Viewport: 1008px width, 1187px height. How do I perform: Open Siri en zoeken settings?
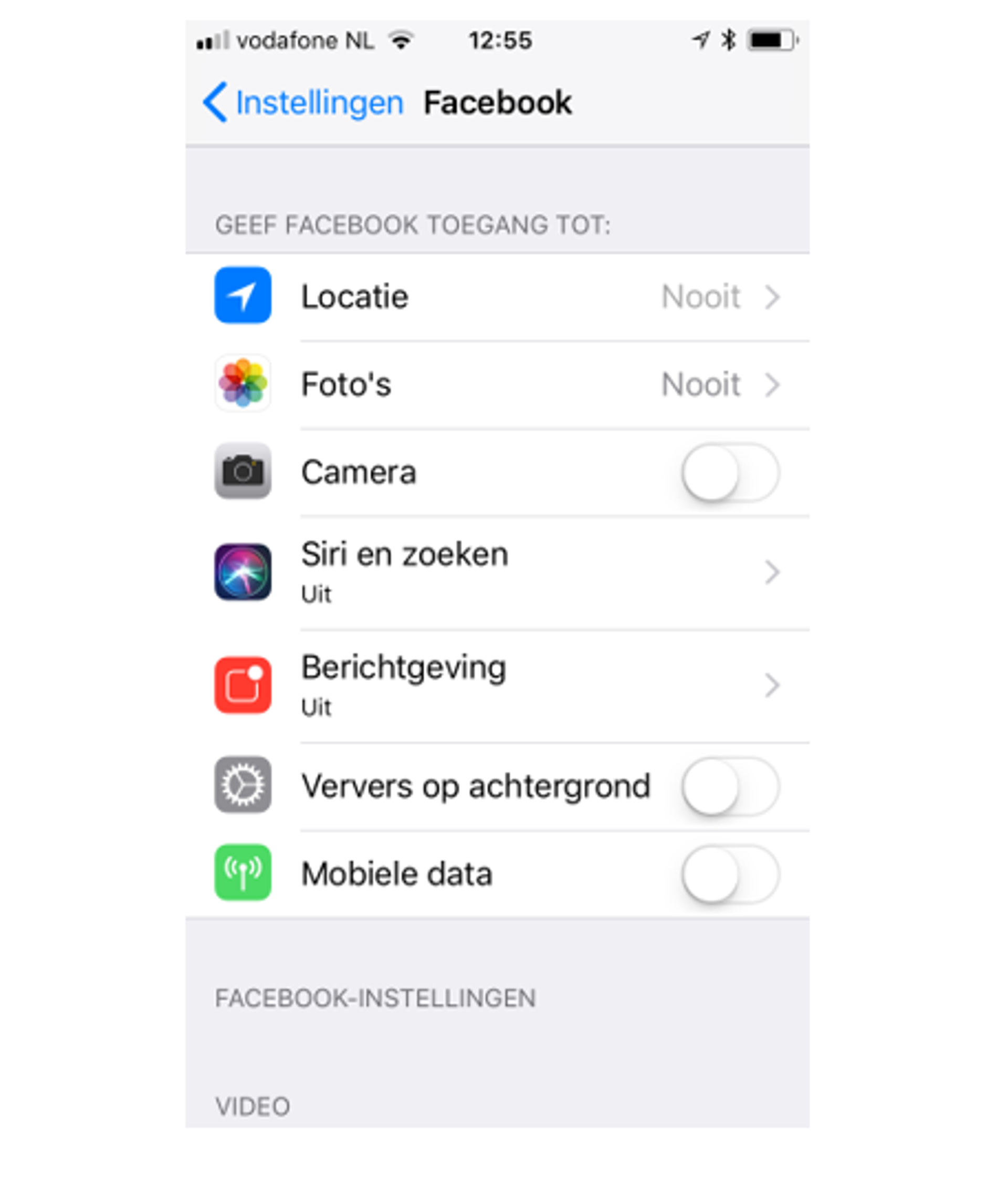[x=496, y=572]
